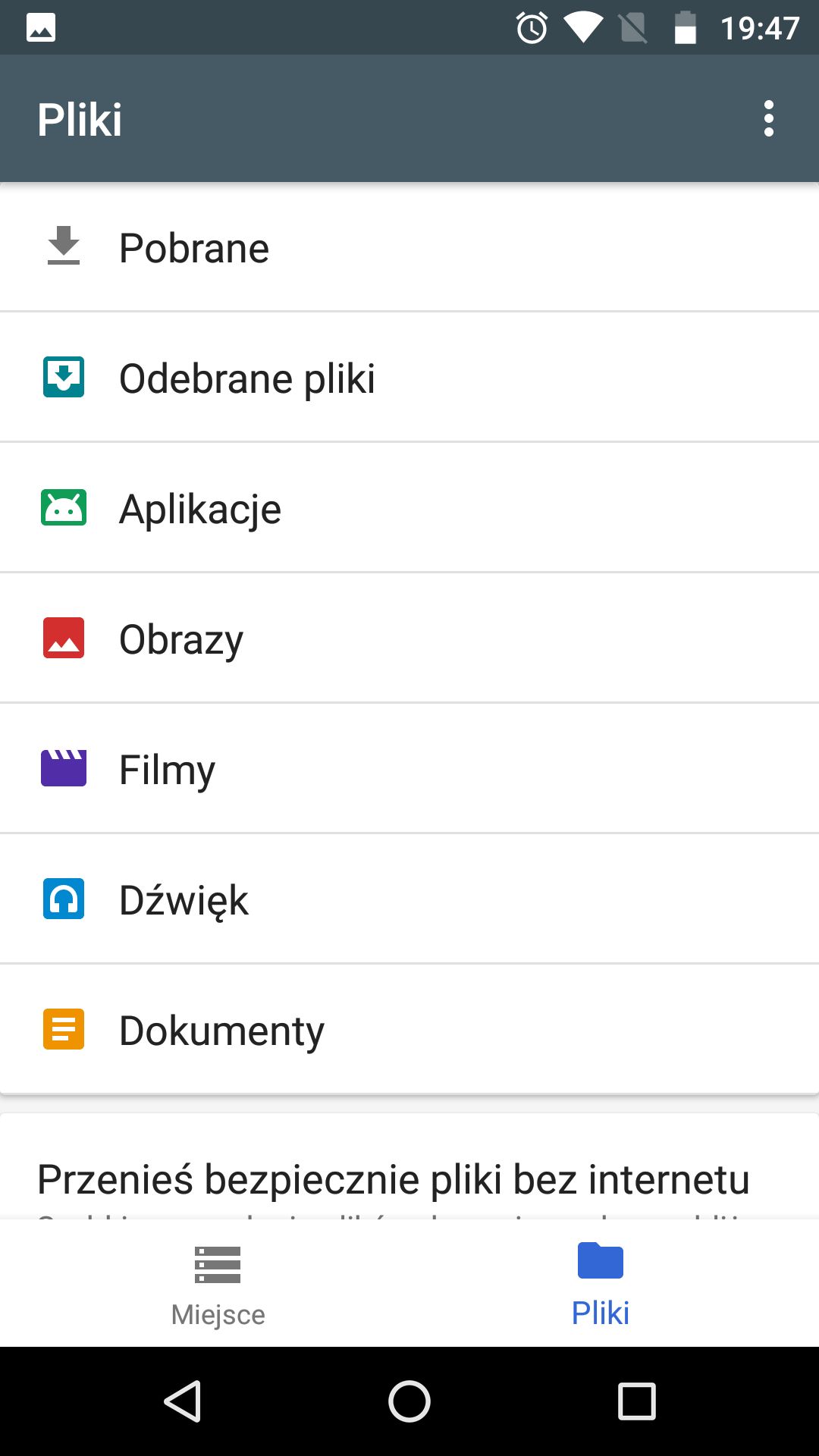View the Filmy videos category
819x1456 pixels.
[409, 768]
